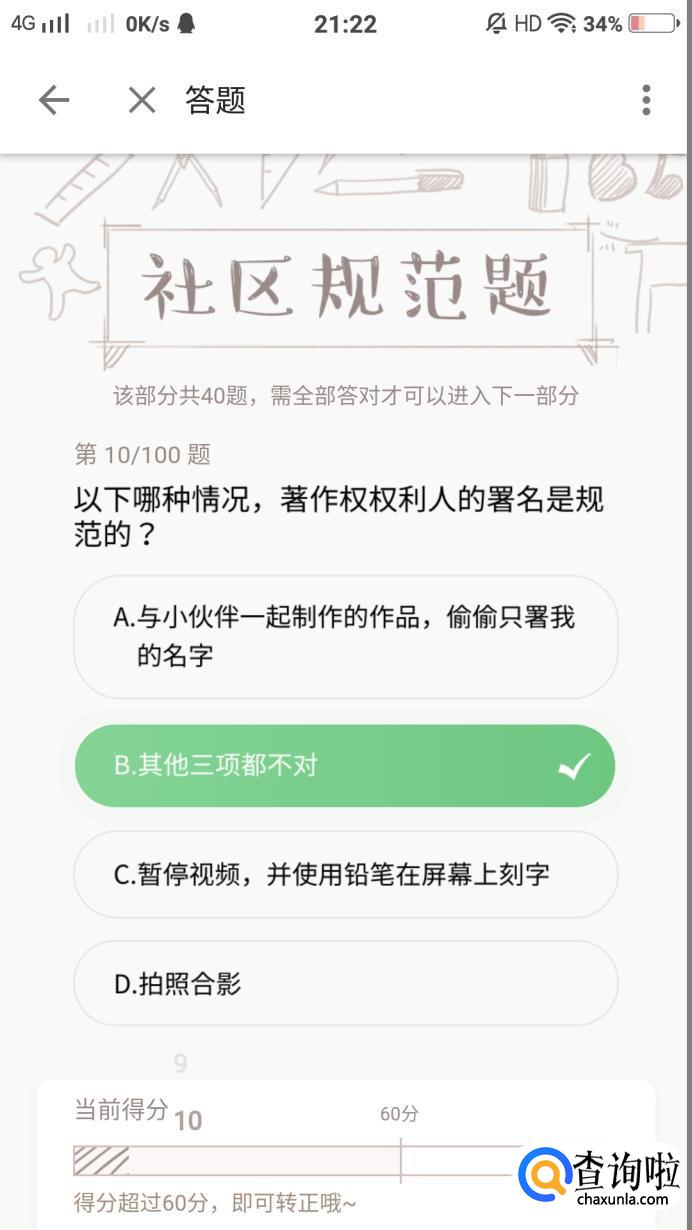The width and height of the screenshot is (692, 1230).
Task: Select answer A about signing only my name
Action: click(x=346, y=637)
